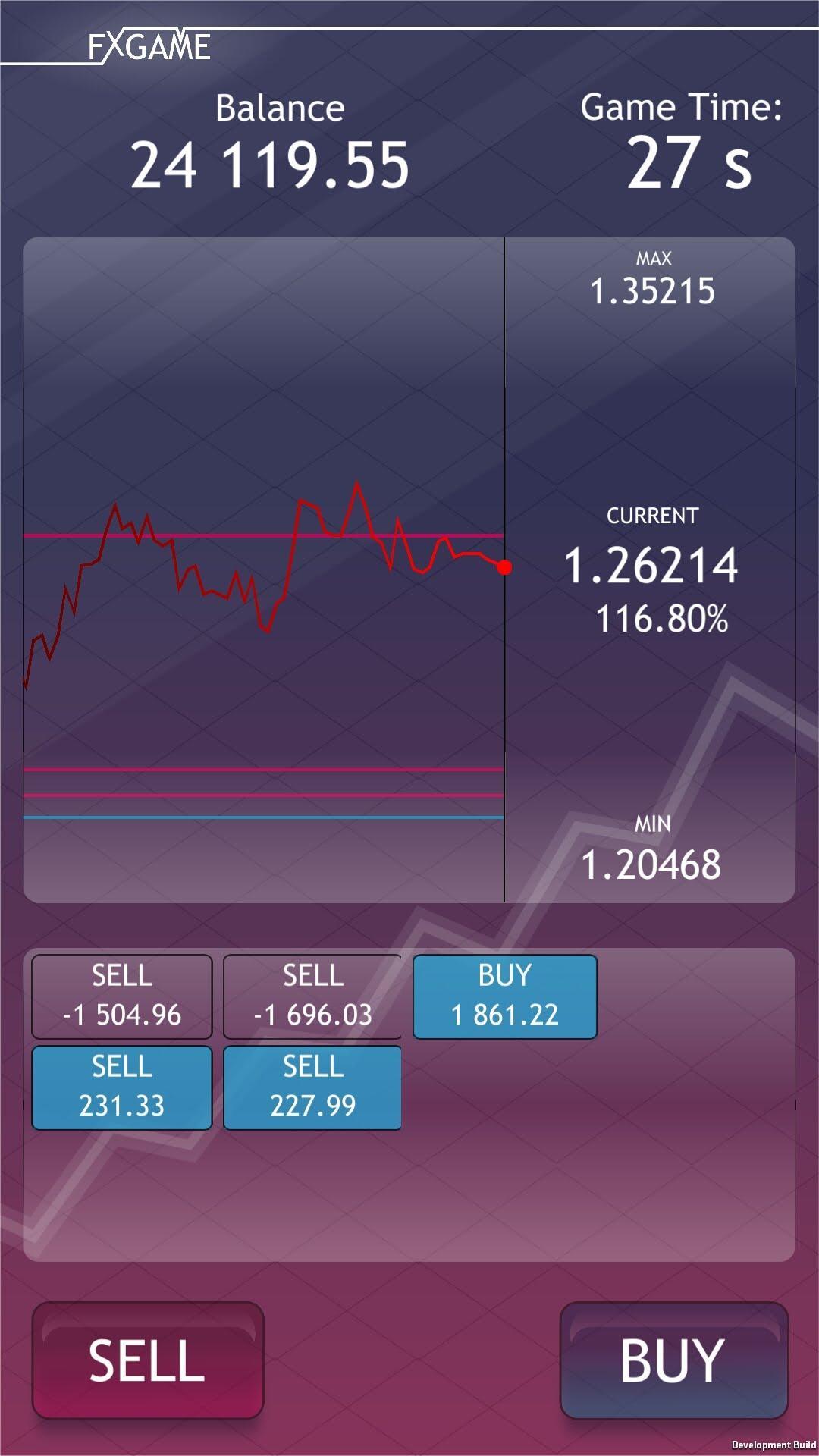Close the SELL position showing 227.99
819x1456 pixels.
(x=312, y=1086)
